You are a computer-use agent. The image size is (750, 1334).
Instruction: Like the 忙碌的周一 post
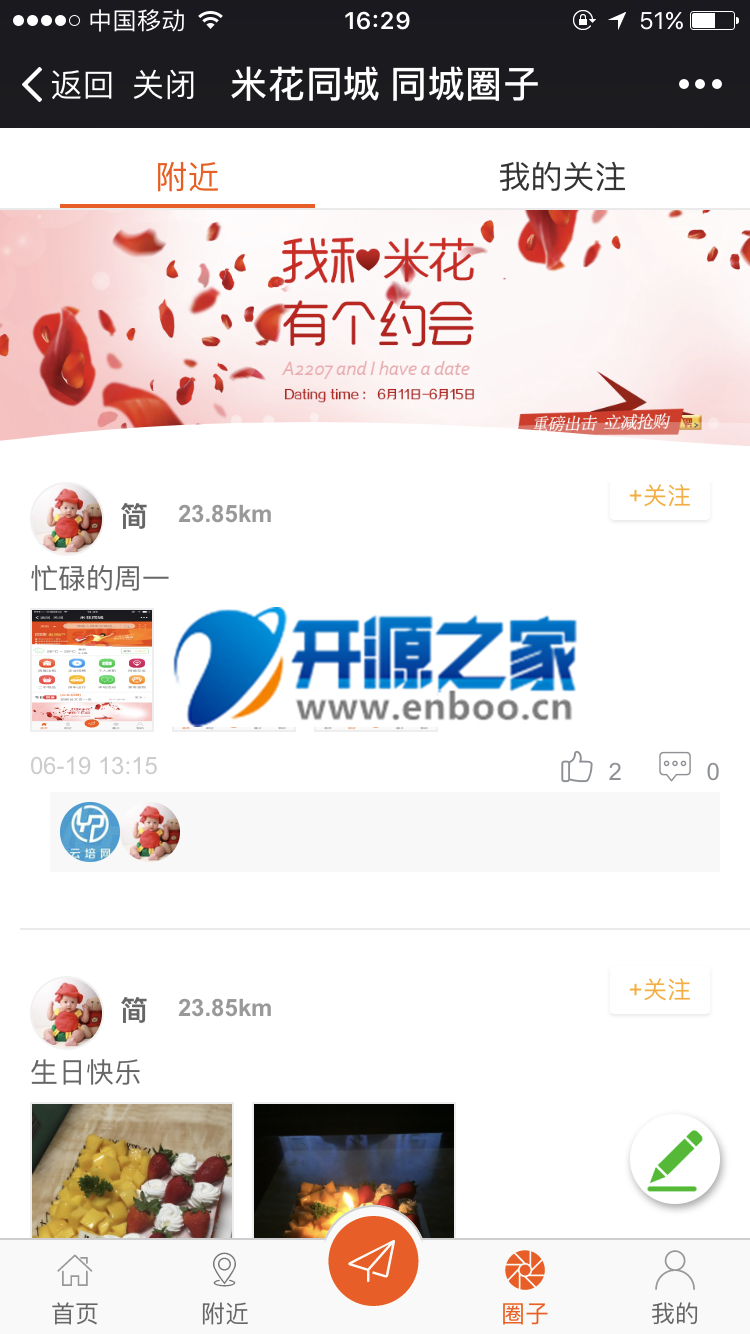click(578, 768)
